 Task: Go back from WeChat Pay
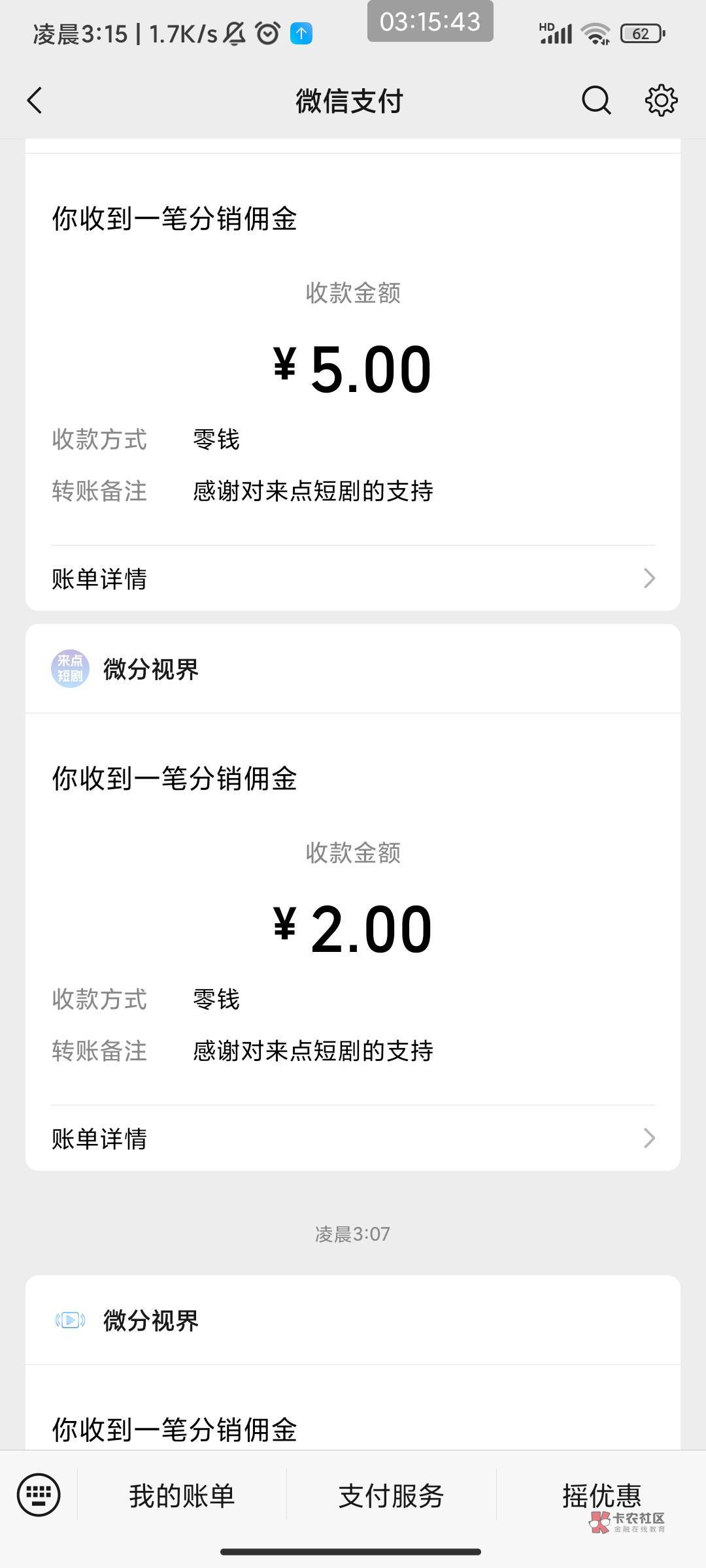(35, 101)
